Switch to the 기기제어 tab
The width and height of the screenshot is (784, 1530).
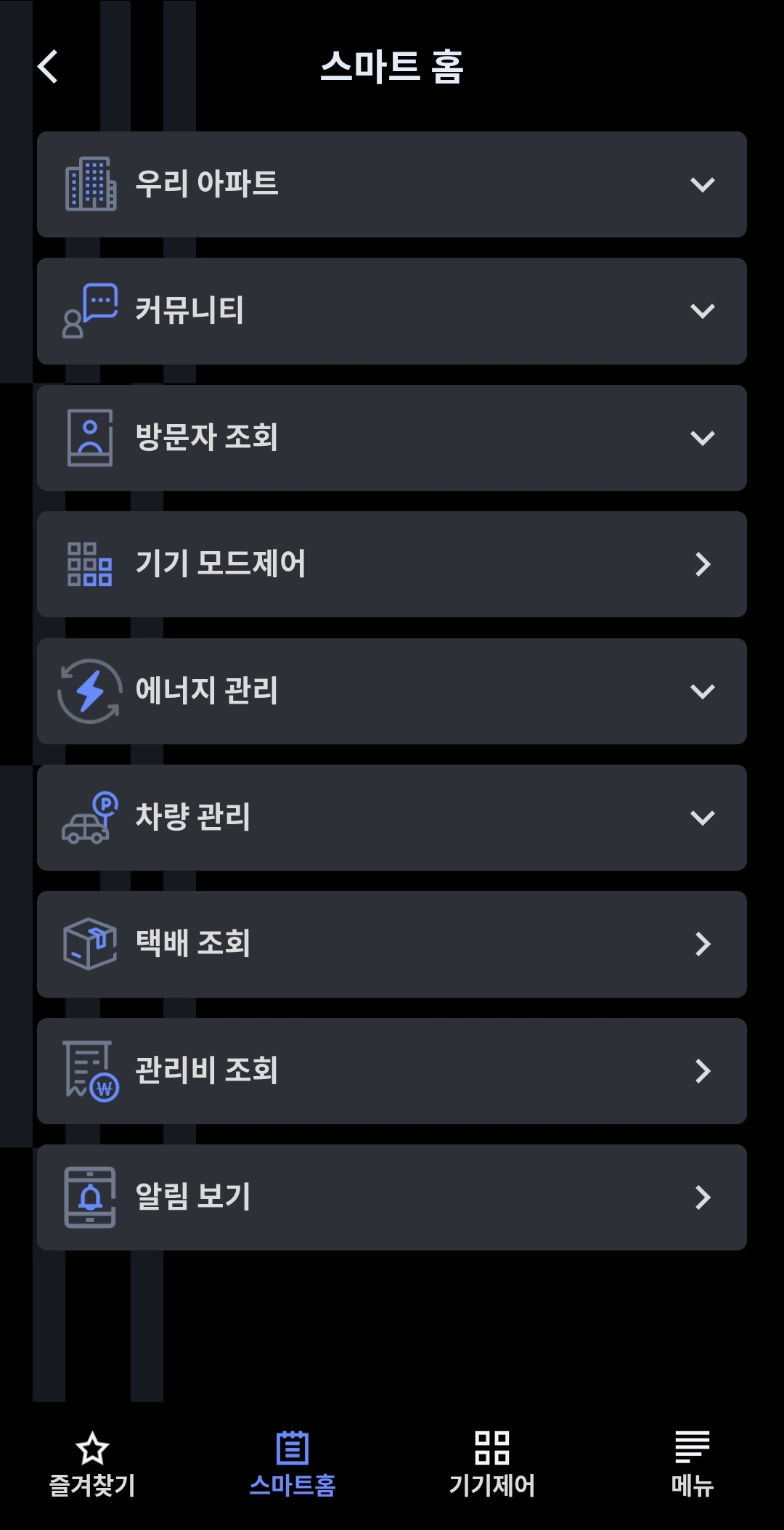(x=491, y=1464)
